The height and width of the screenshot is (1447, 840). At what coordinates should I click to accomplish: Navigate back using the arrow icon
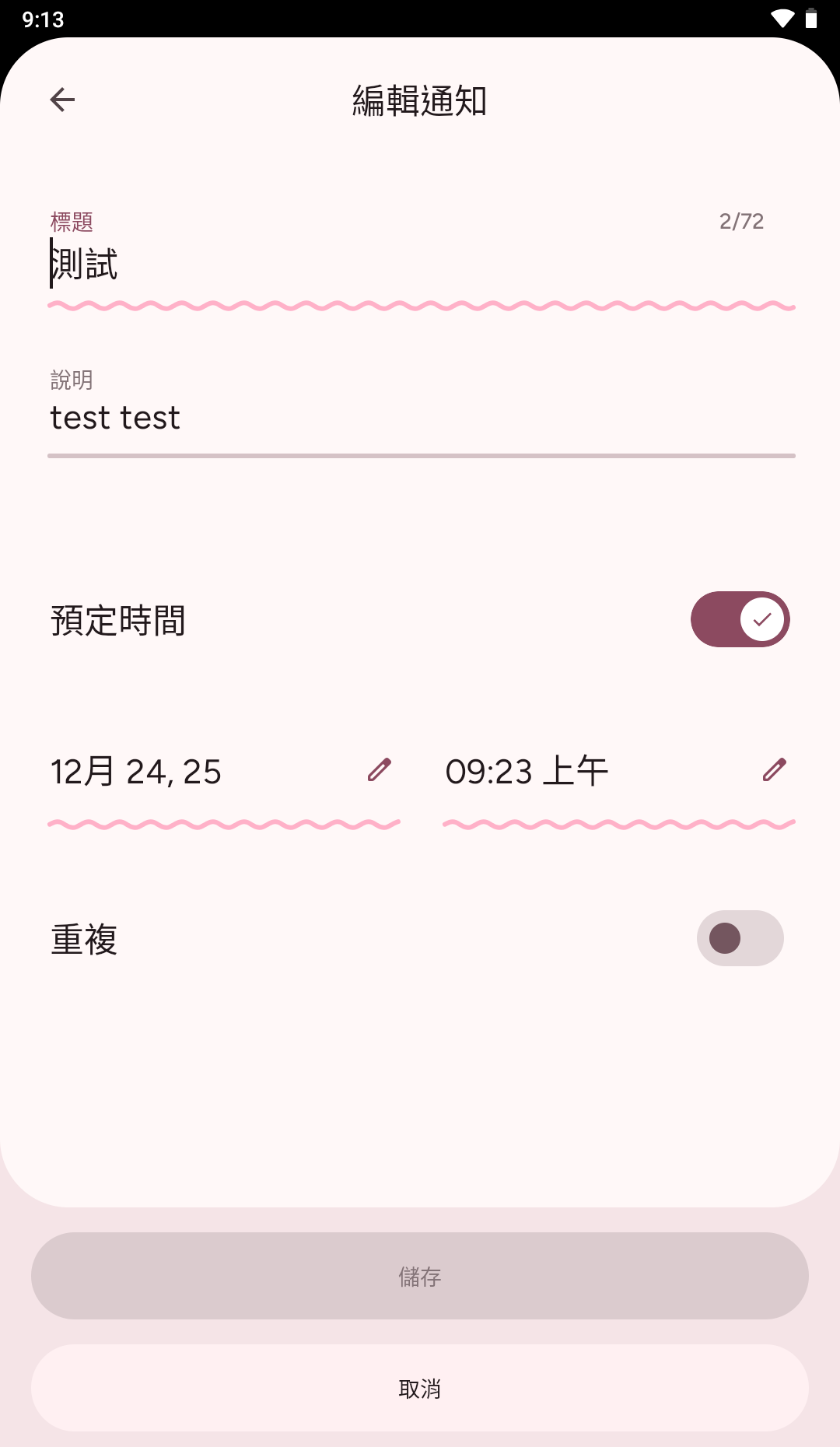click(x=62, y=99)
